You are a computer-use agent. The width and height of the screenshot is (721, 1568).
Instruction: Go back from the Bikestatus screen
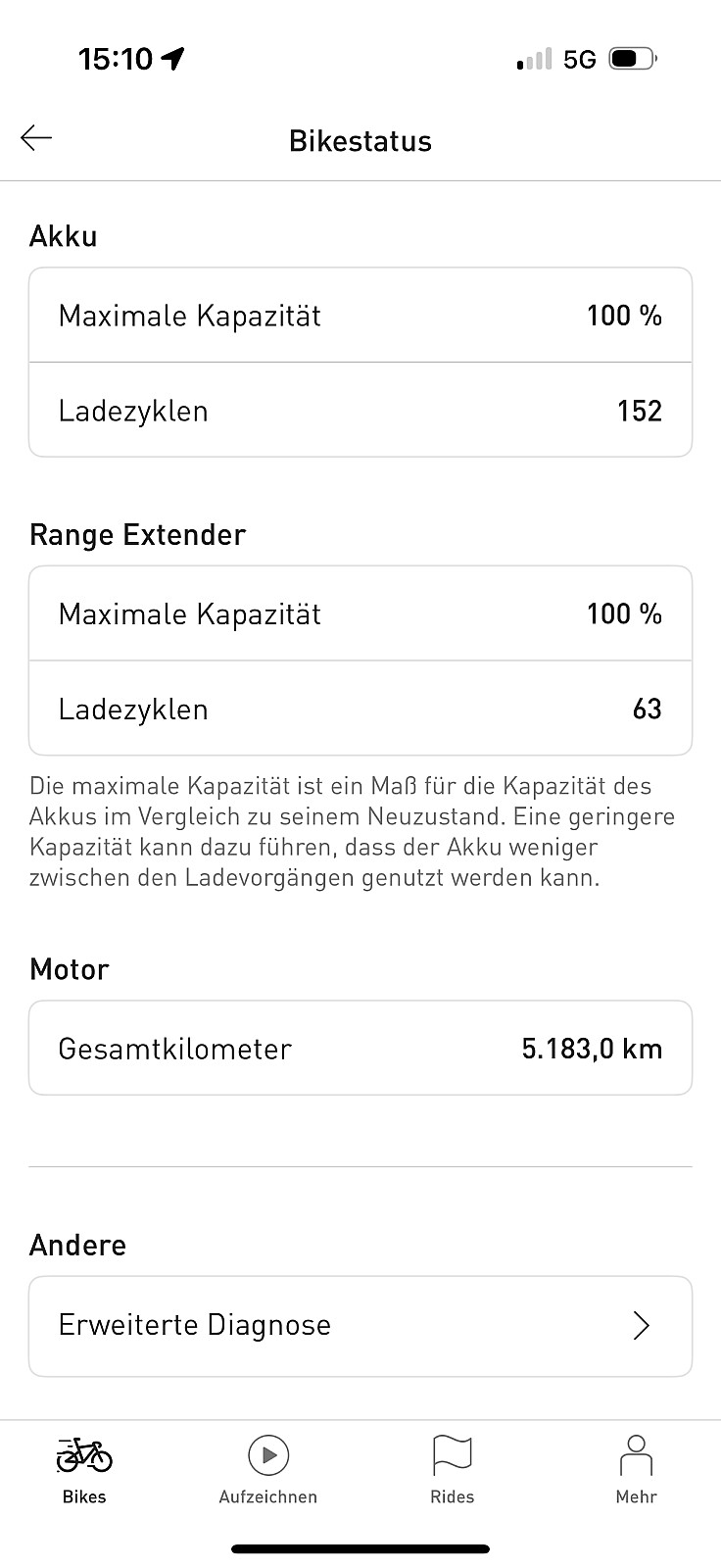(x=36, y=138)
